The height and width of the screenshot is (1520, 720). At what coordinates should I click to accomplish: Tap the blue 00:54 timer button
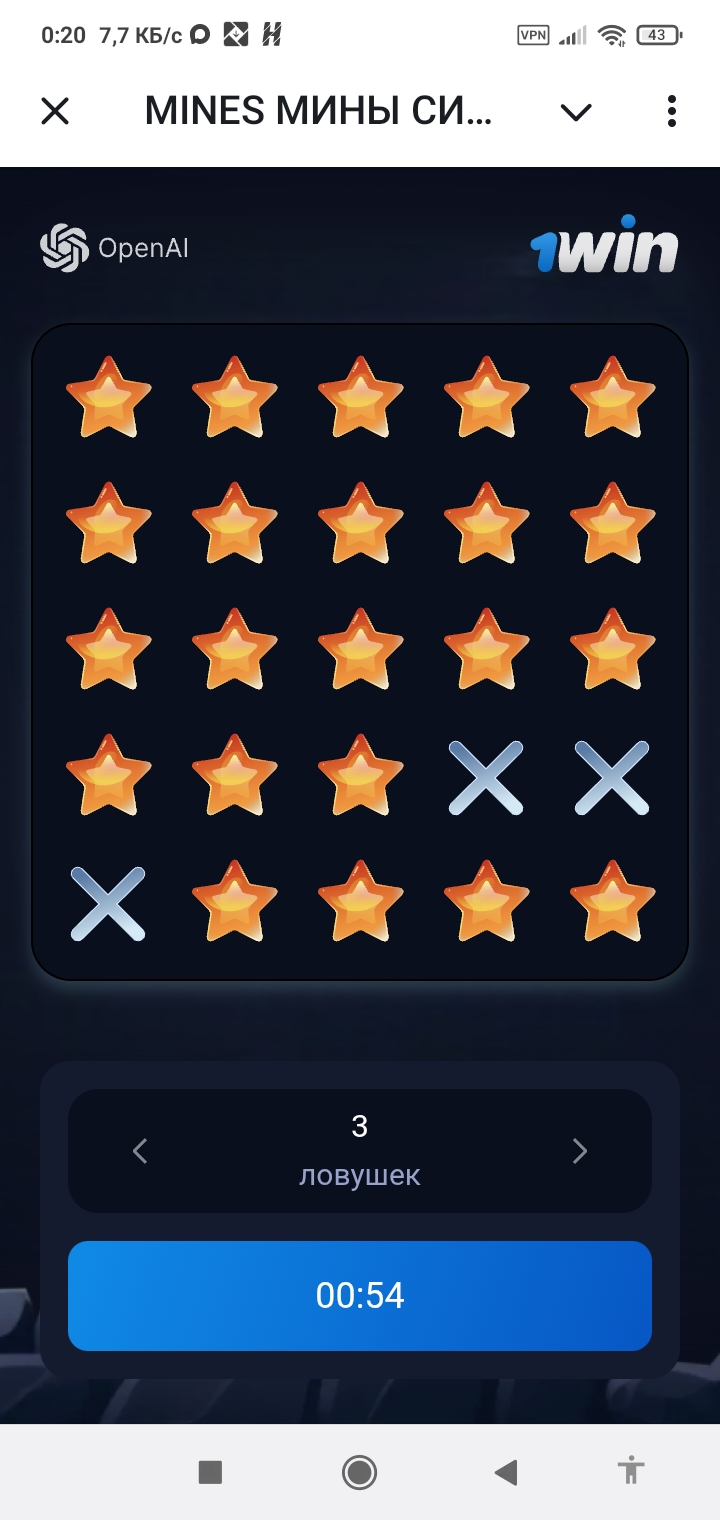(x=360, y=1295)
